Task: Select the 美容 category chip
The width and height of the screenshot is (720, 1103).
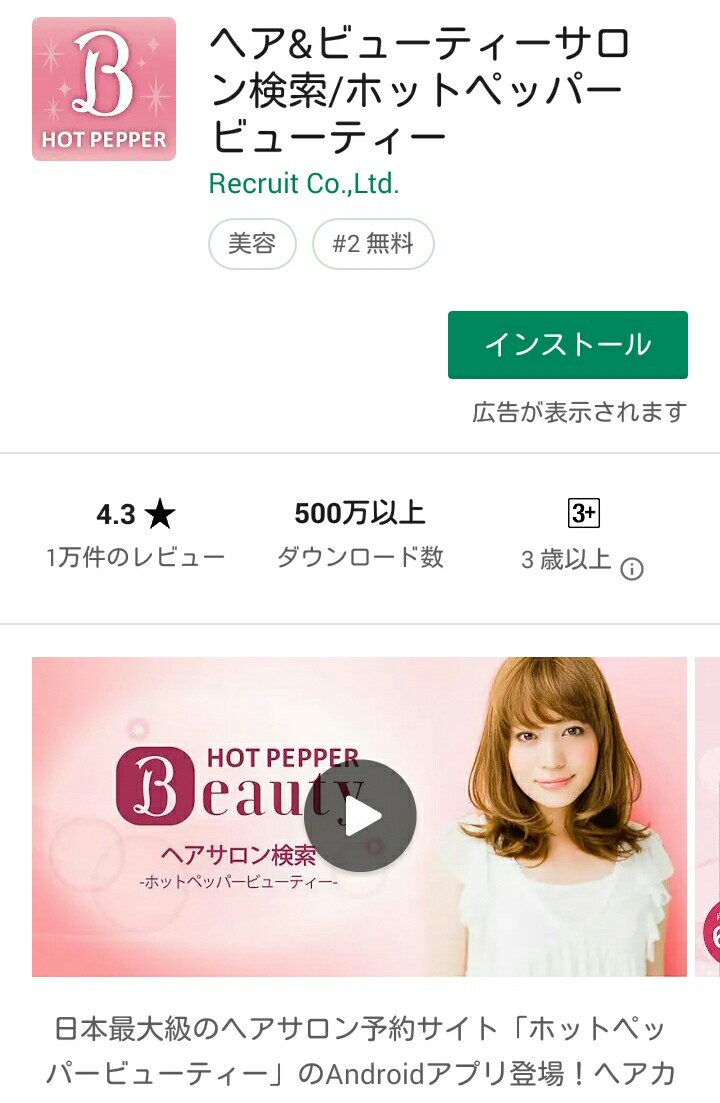Action: tap(252, 244)
